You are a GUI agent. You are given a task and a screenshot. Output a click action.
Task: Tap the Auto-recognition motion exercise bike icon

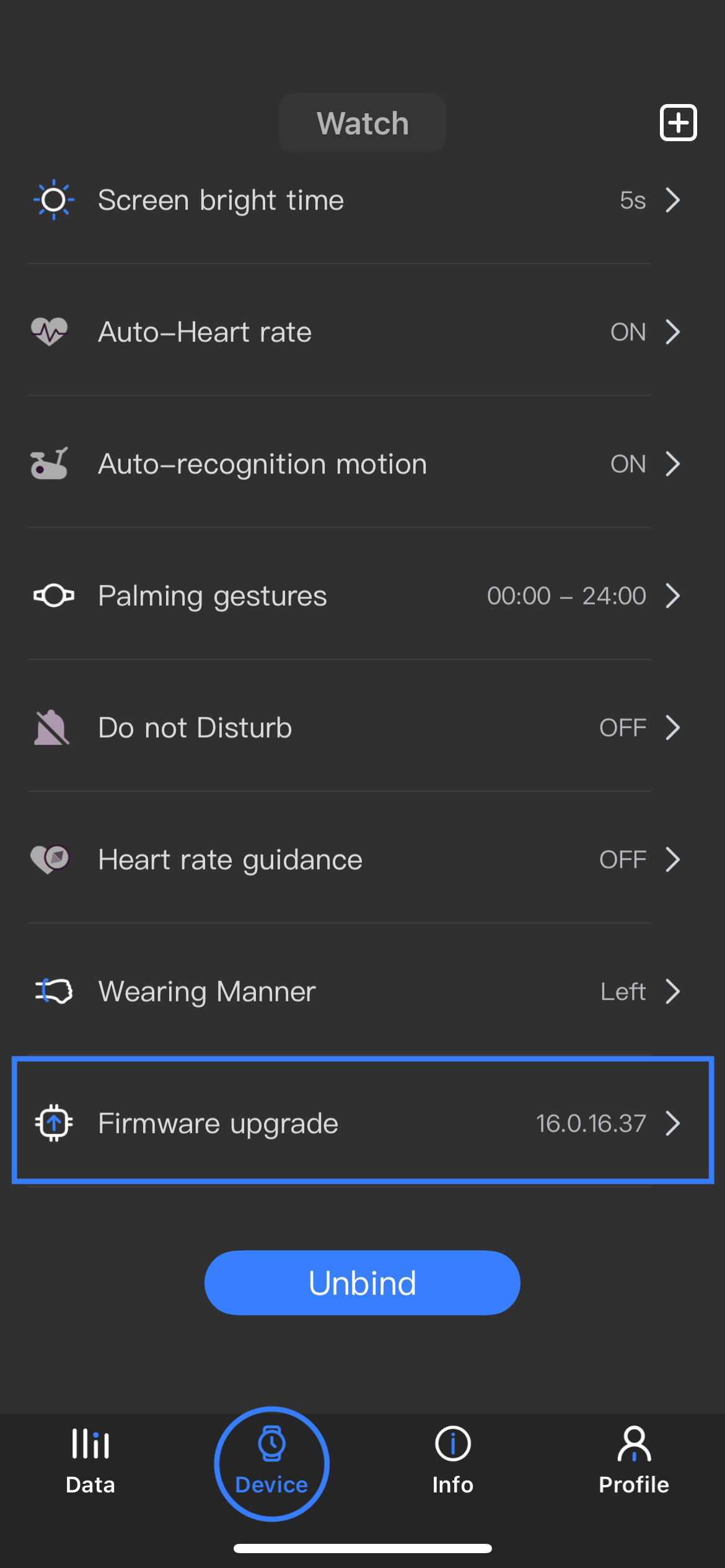[50, 463]
